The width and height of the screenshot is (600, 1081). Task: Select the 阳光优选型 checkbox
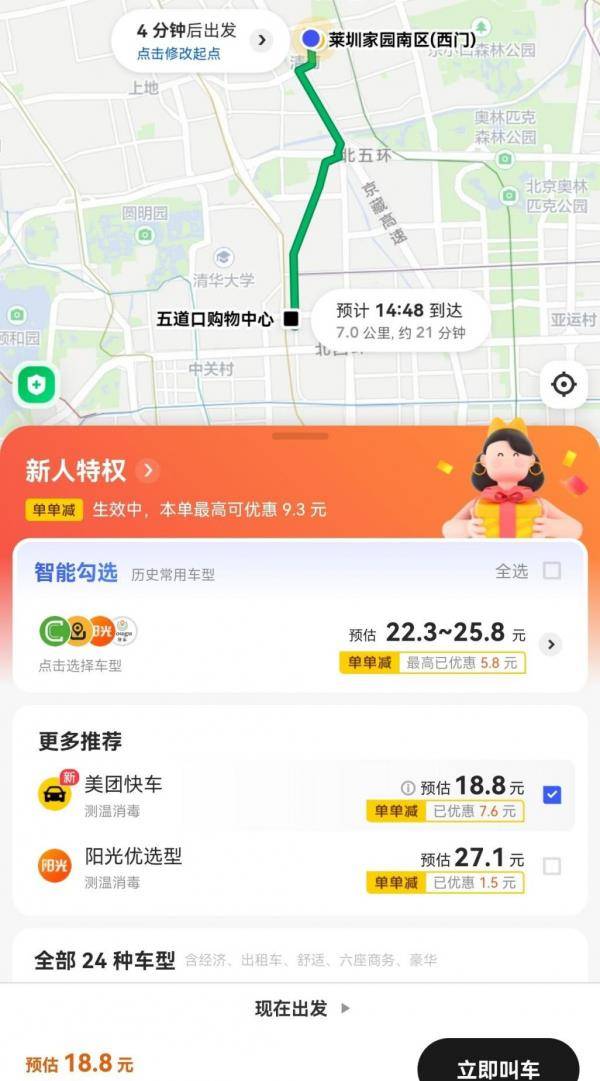point(552,866)
